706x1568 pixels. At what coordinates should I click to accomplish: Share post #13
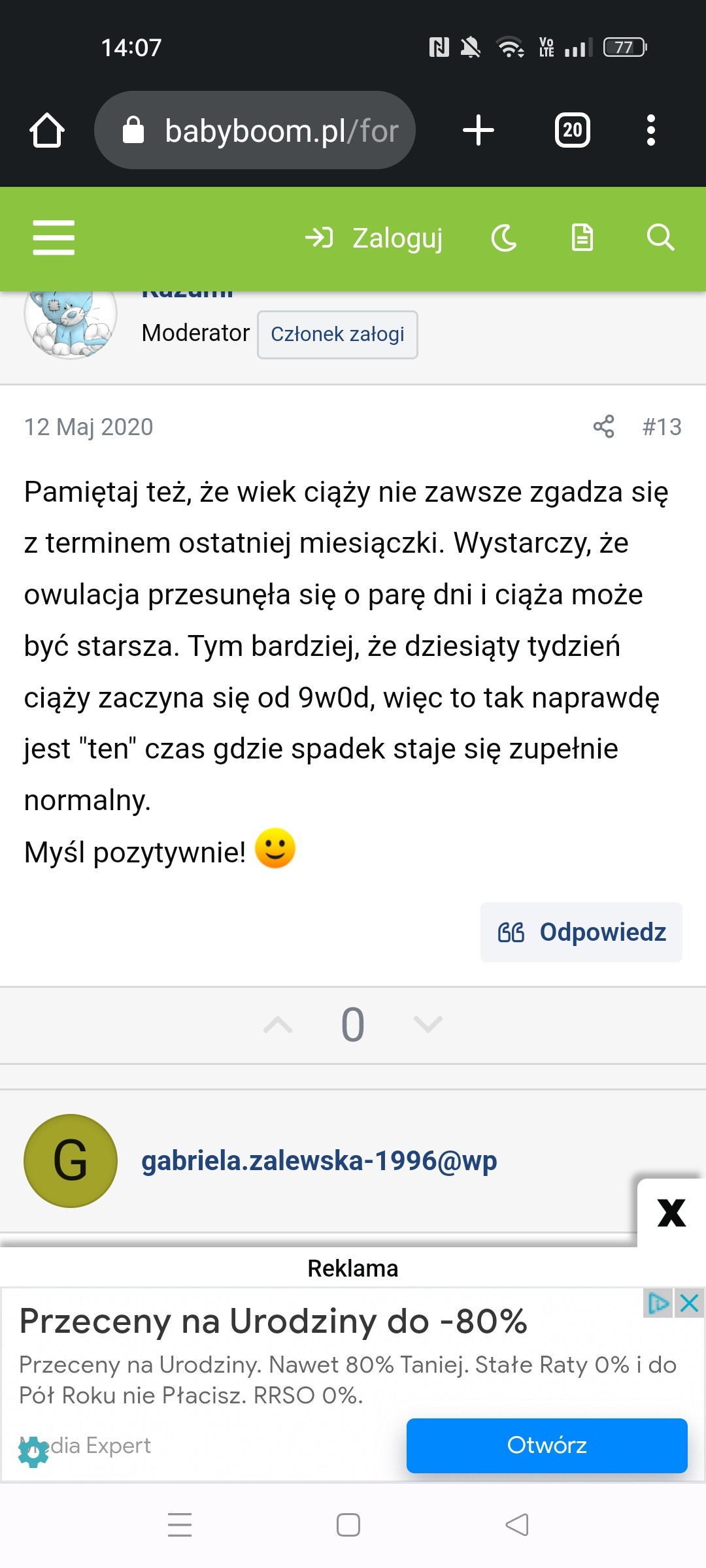603,427
